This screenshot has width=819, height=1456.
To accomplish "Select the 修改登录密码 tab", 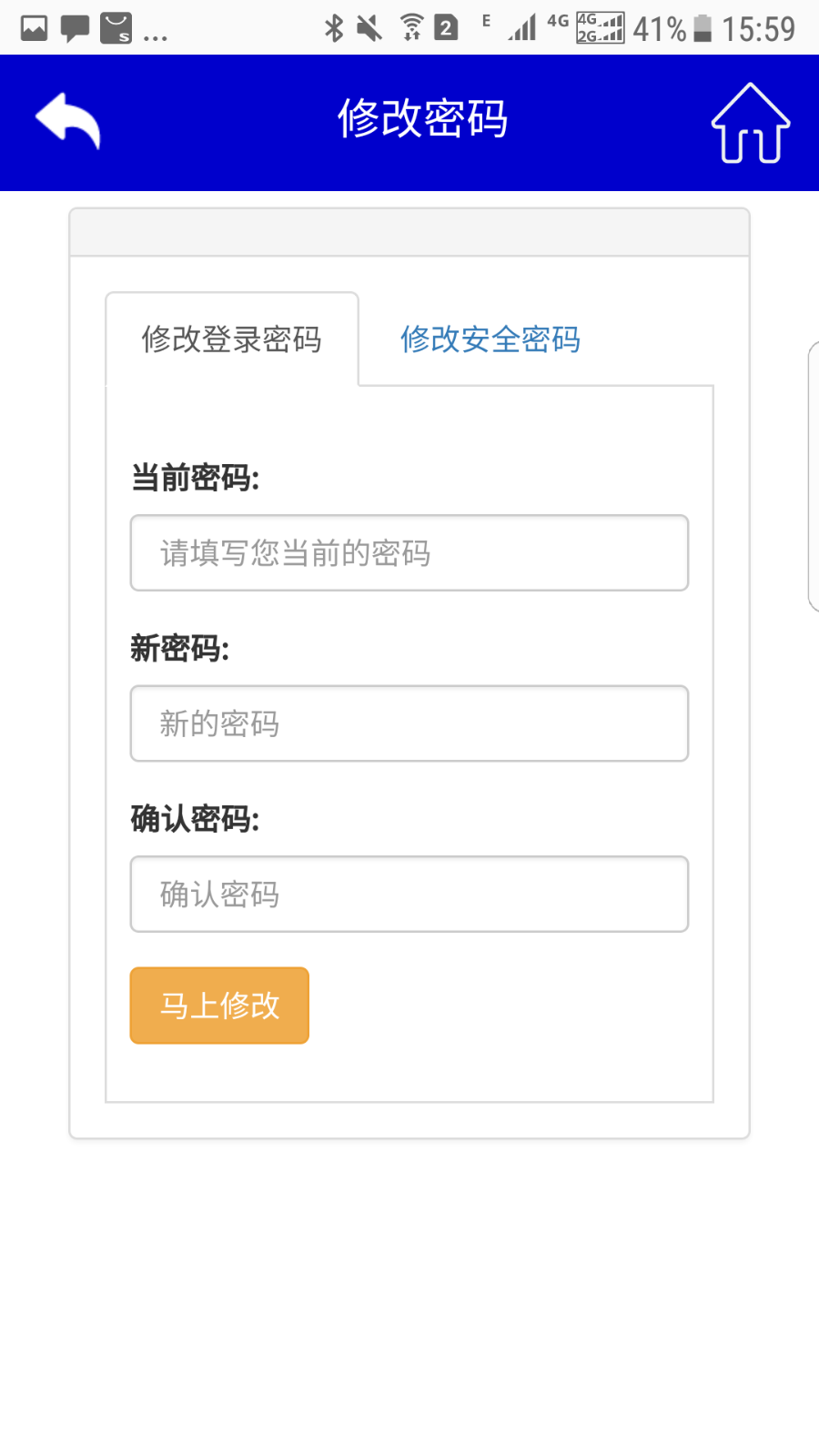I will [232, 339].
